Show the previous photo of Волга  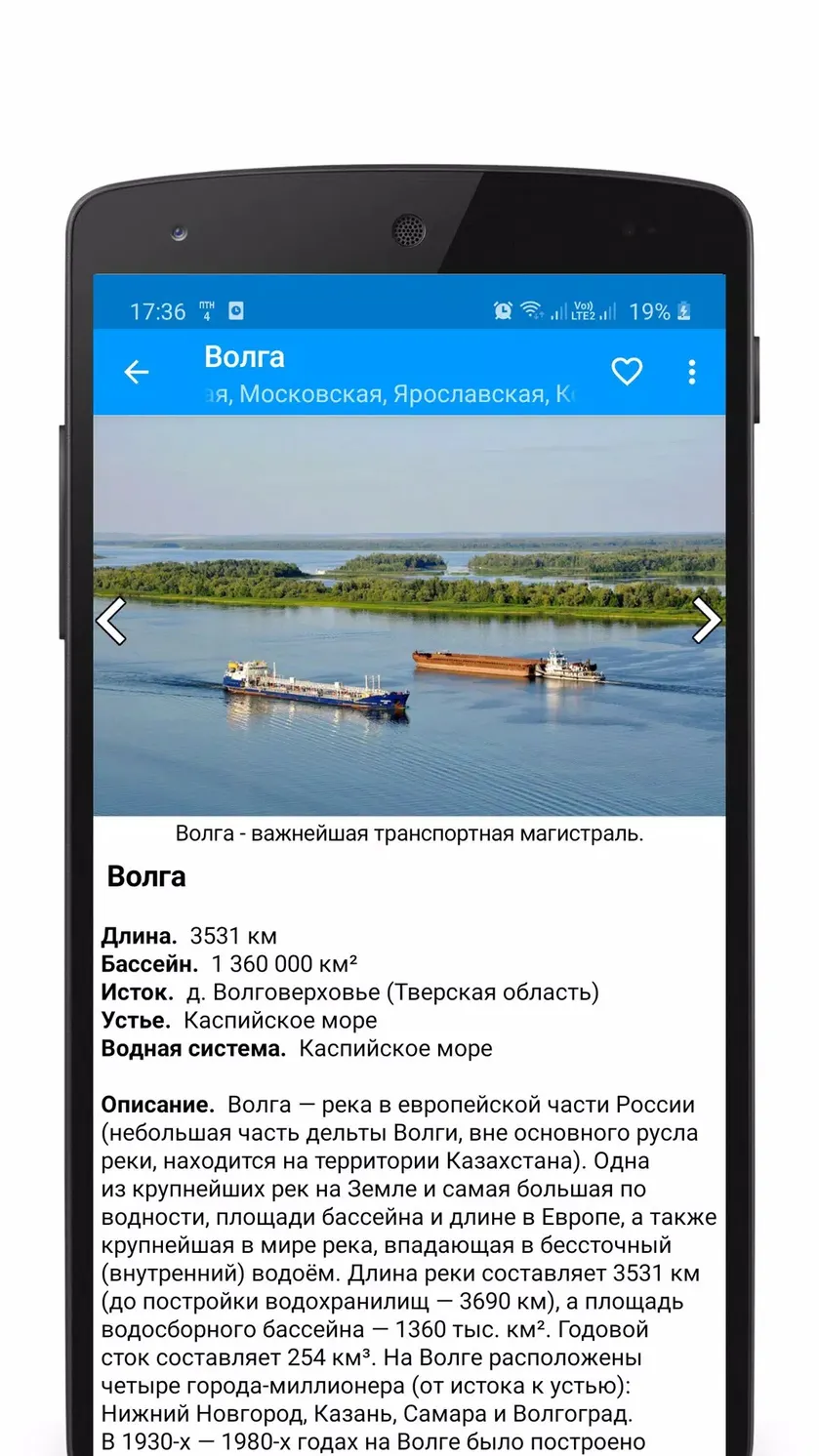pos(111,621)
